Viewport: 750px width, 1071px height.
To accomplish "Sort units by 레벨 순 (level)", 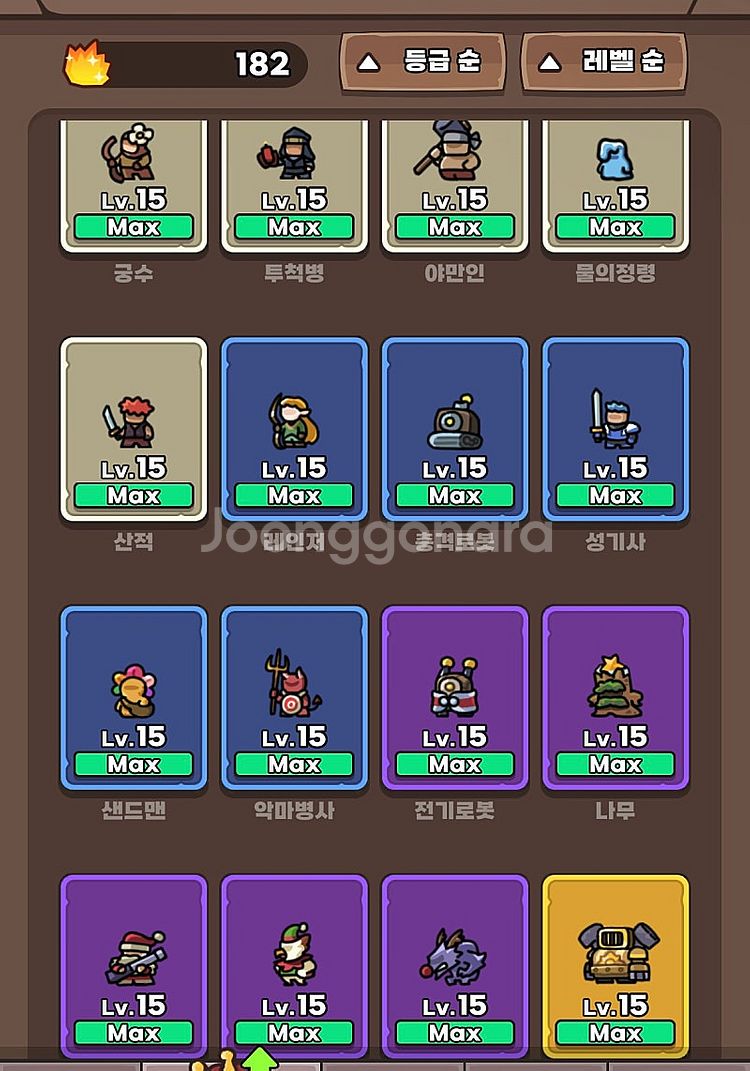I will [604, 62].
